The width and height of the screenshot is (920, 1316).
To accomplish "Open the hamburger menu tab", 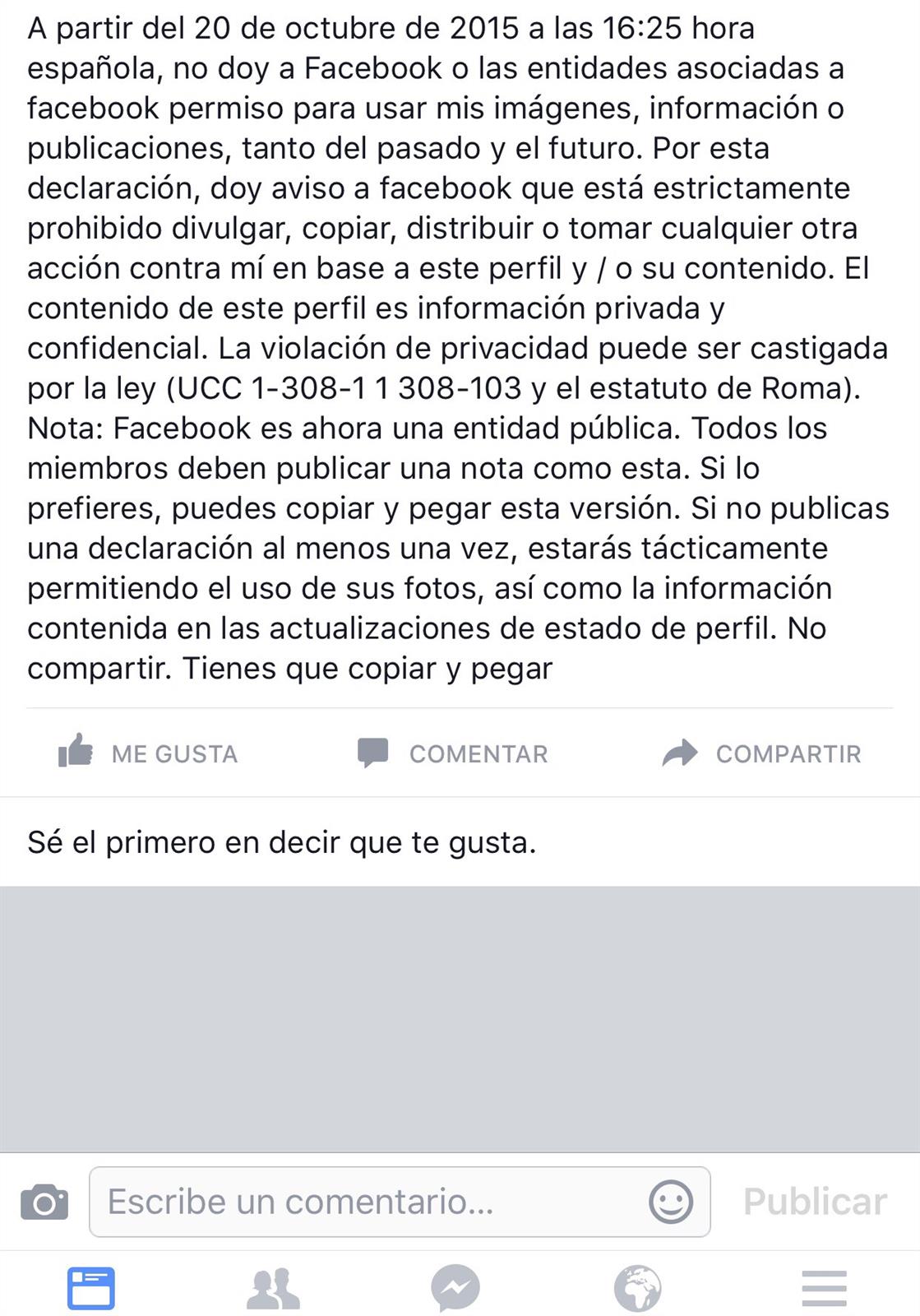I will pos(824,1288).
